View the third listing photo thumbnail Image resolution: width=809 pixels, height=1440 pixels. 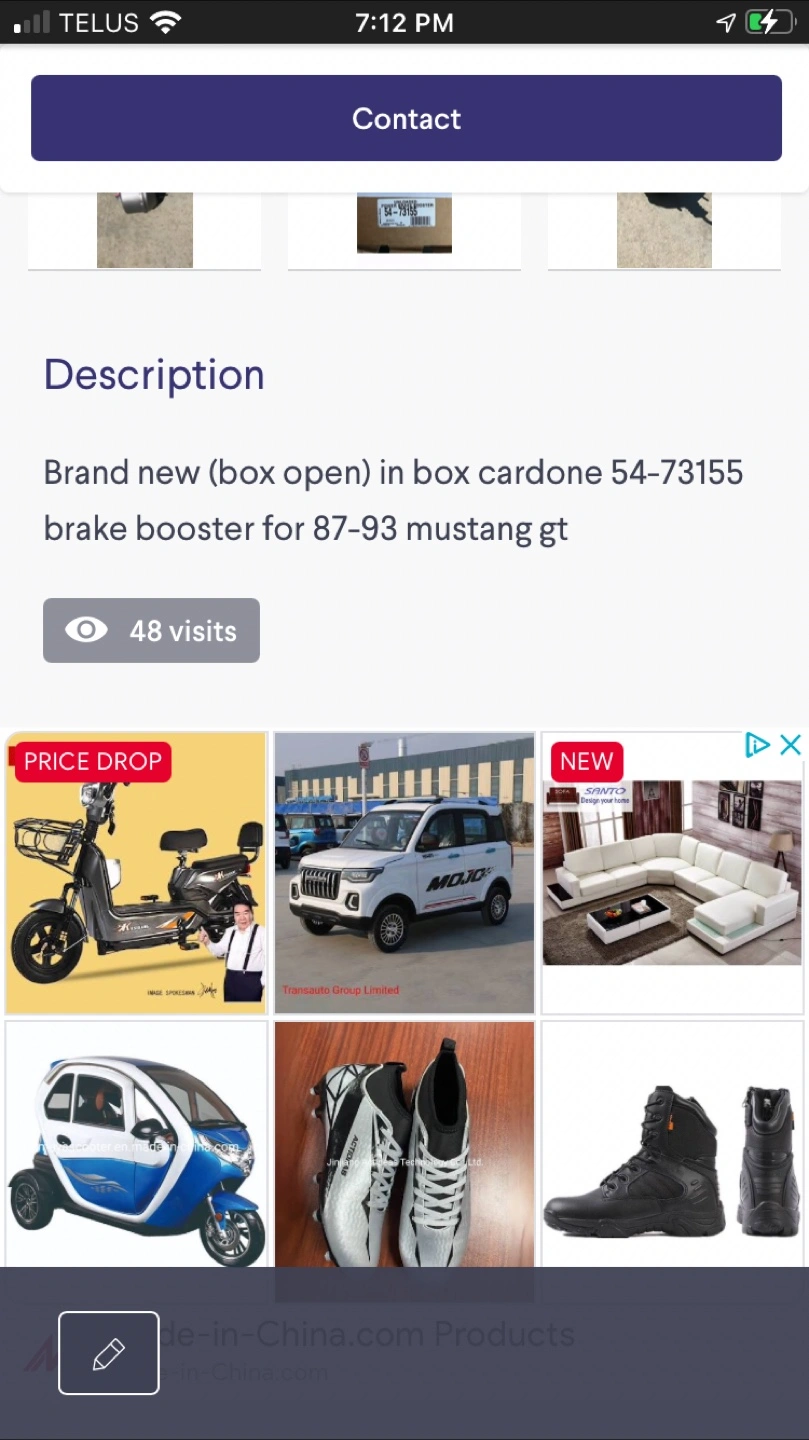(x=664, y=230)
